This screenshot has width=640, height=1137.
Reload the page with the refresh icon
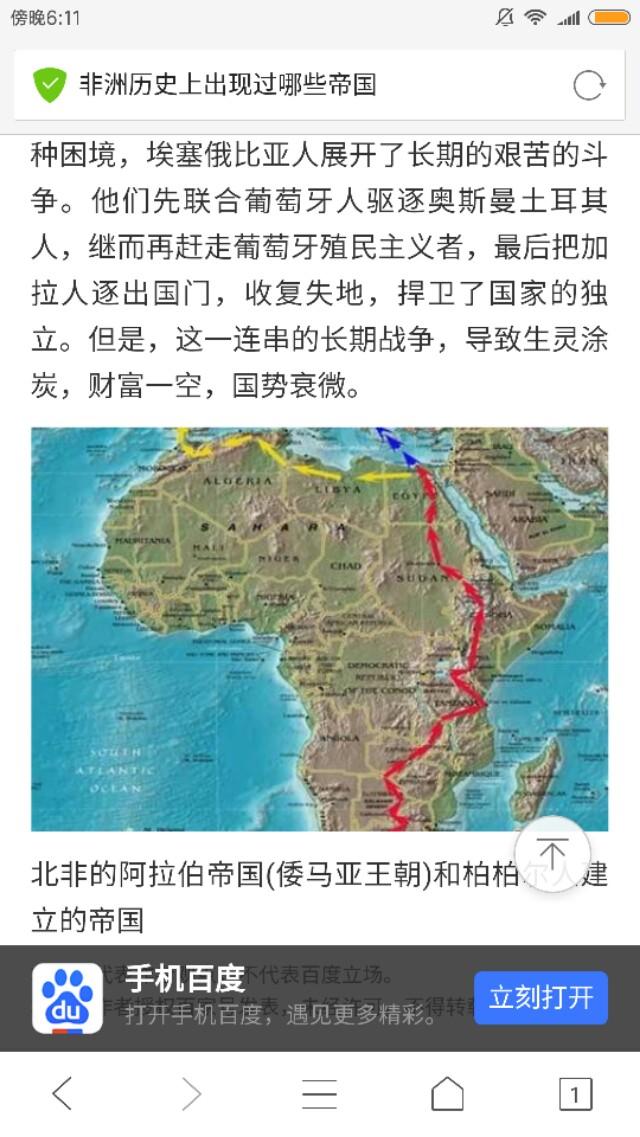589,85
